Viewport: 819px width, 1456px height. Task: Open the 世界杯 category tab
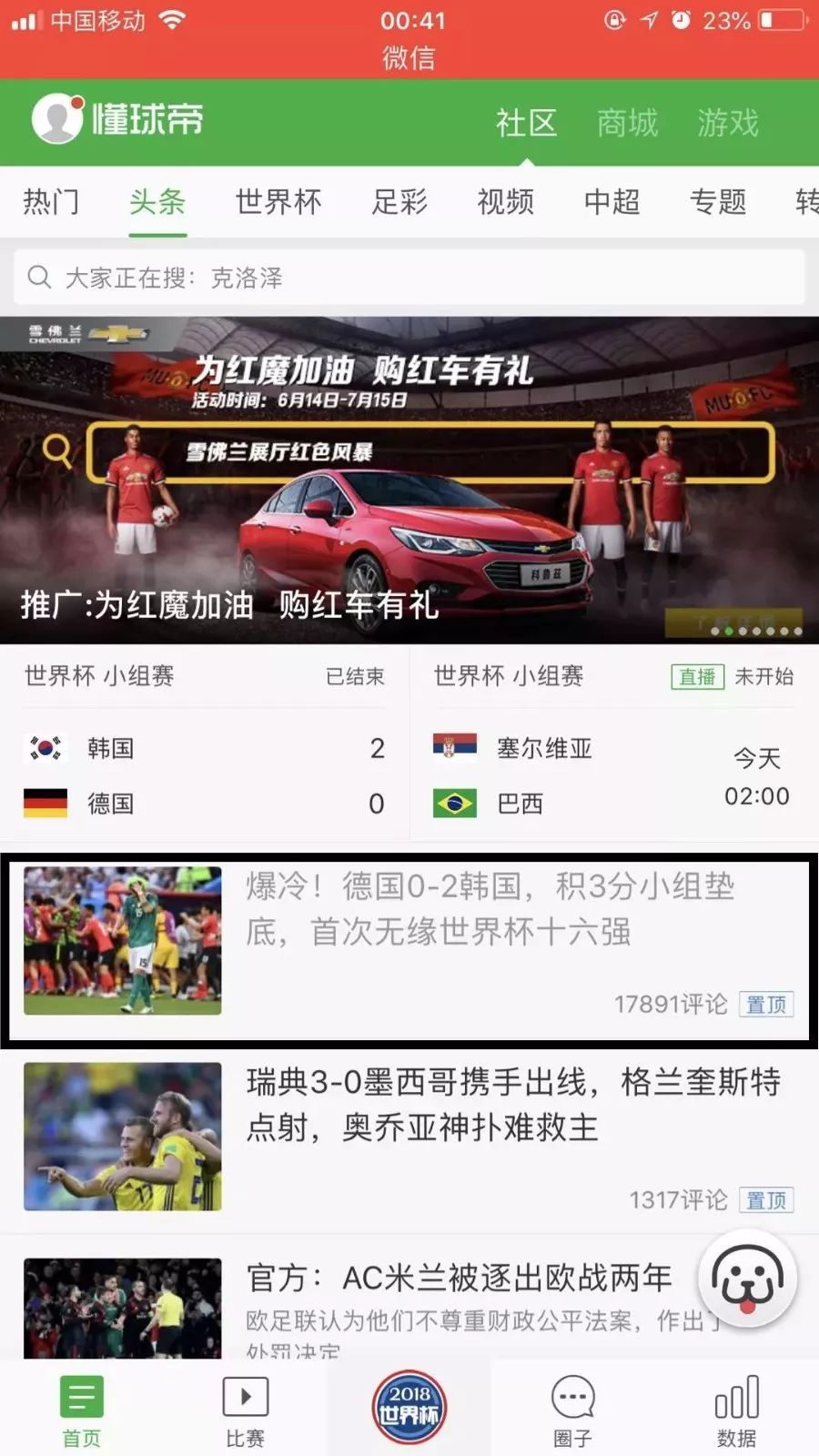(278, 201)
